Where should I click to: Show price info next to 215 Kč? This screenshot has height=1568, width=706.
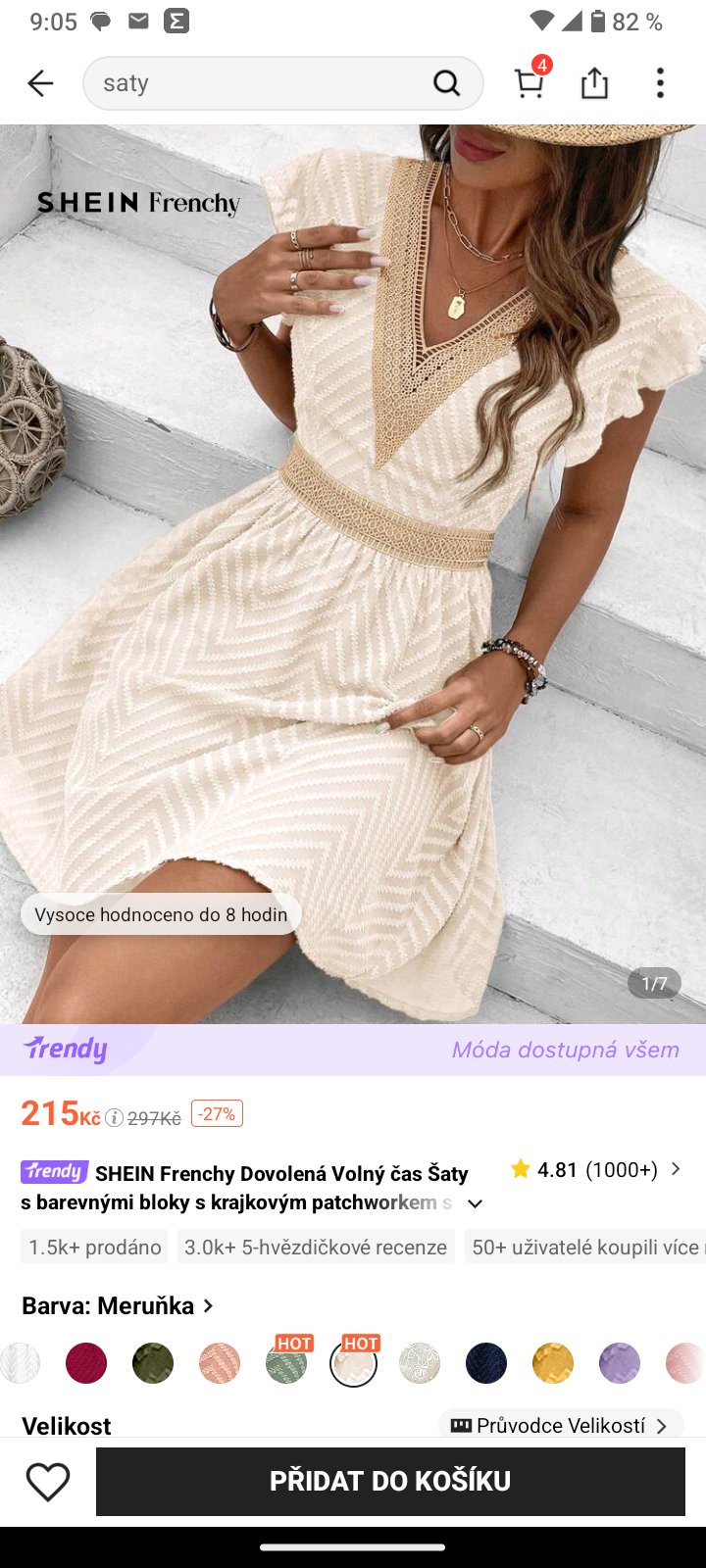click(x=115, y=1118)
